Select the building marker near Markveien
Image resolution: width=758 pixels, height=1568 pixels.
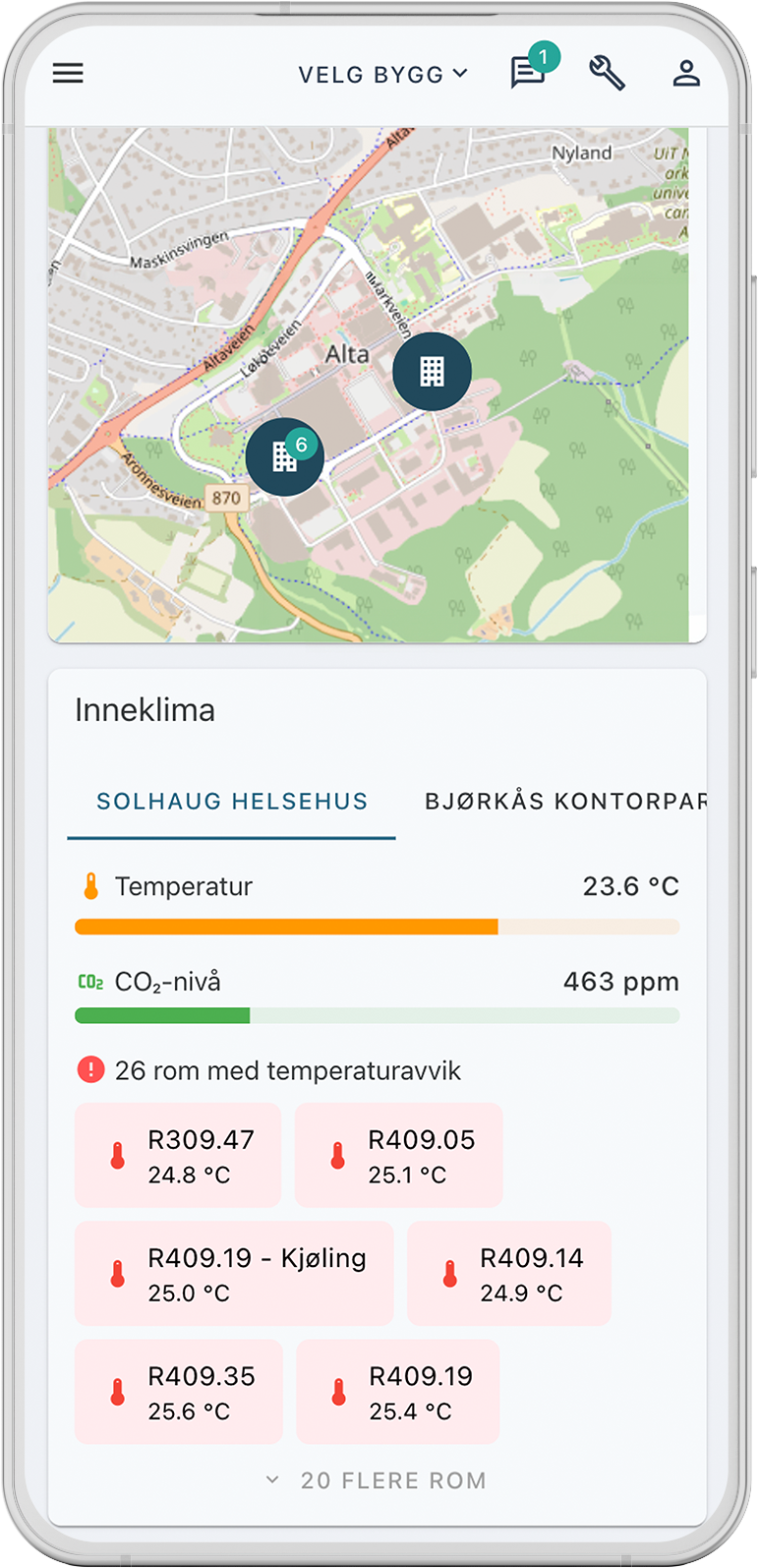click(432, 371)
